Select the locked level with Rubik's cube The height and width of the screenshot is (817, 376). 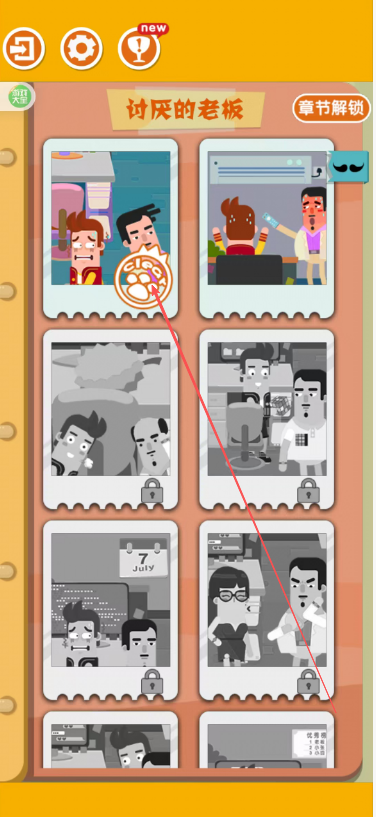[x=267, y=419]
